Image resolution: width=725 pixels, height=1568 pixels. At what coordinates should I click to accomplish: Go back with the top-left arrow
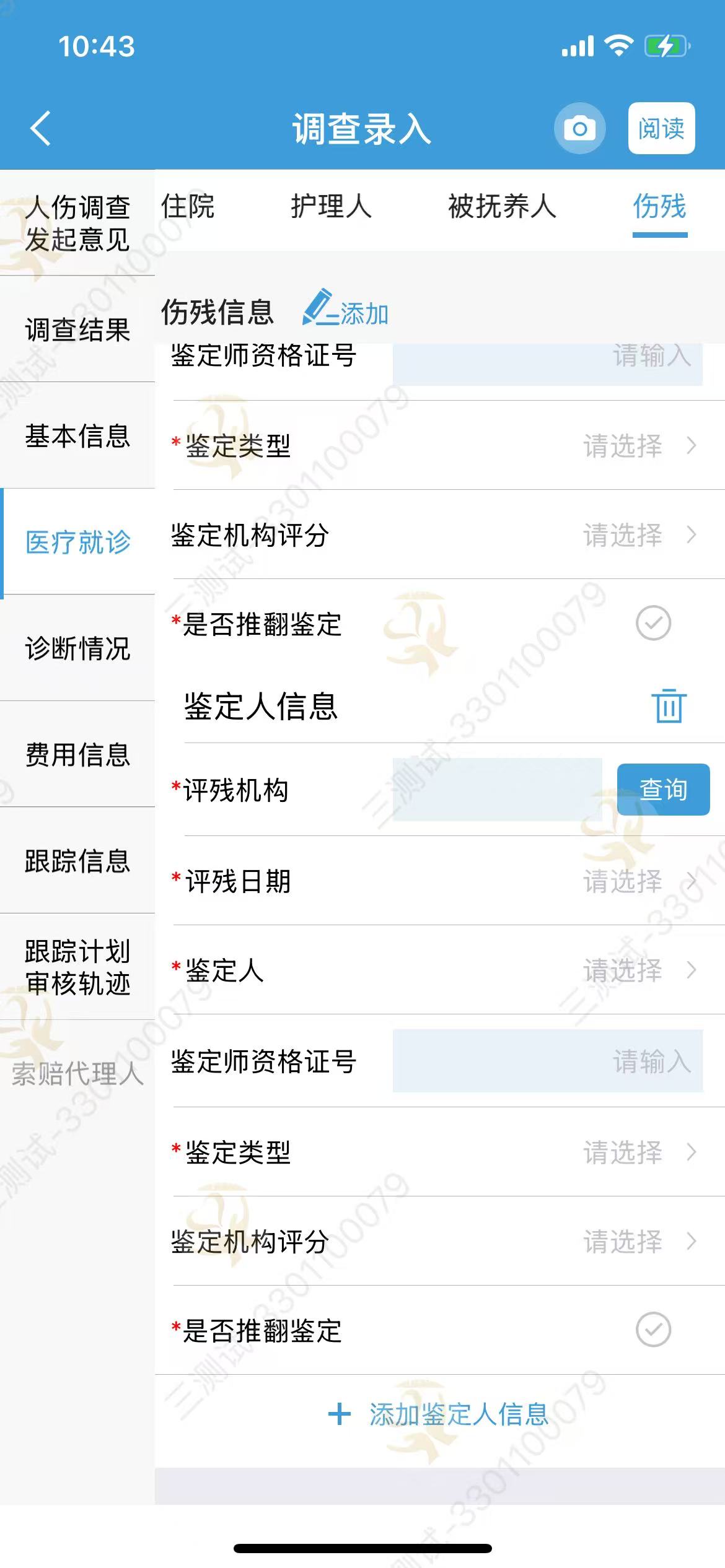pyautogui.click(x=41, y=129)
